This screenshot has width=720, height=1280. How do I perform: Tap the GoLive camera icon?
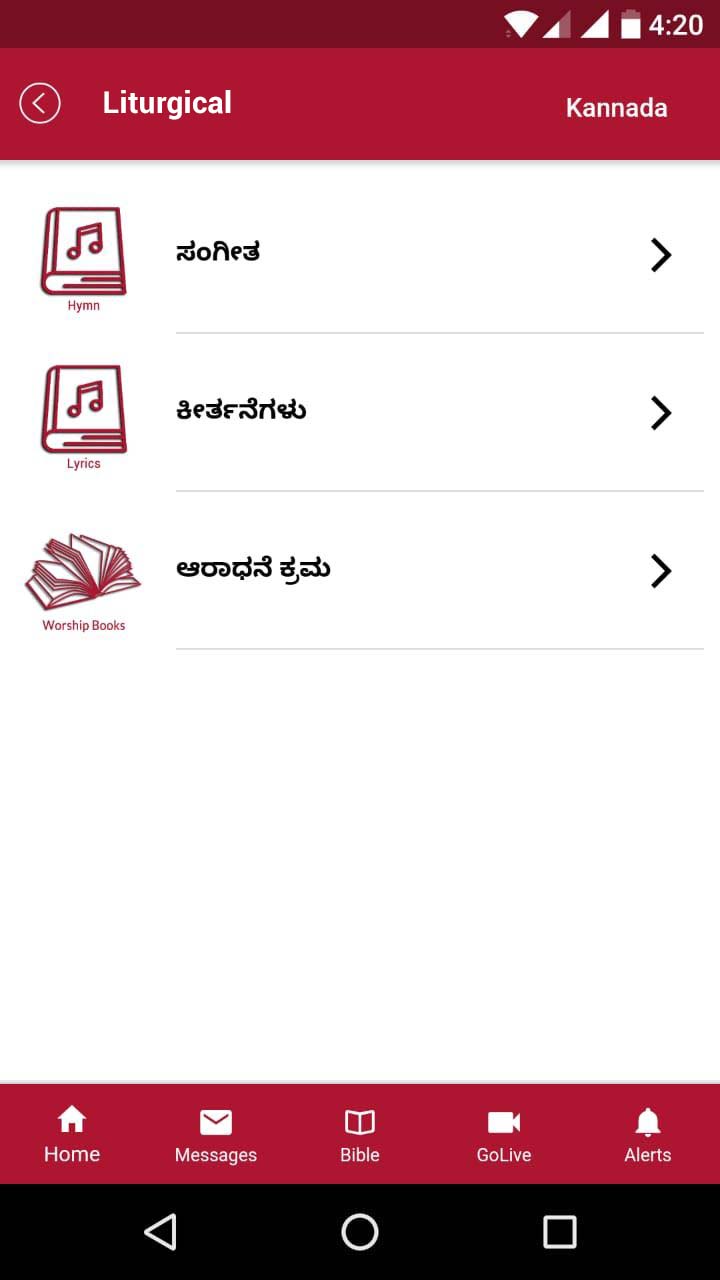tap(503, 1133)
